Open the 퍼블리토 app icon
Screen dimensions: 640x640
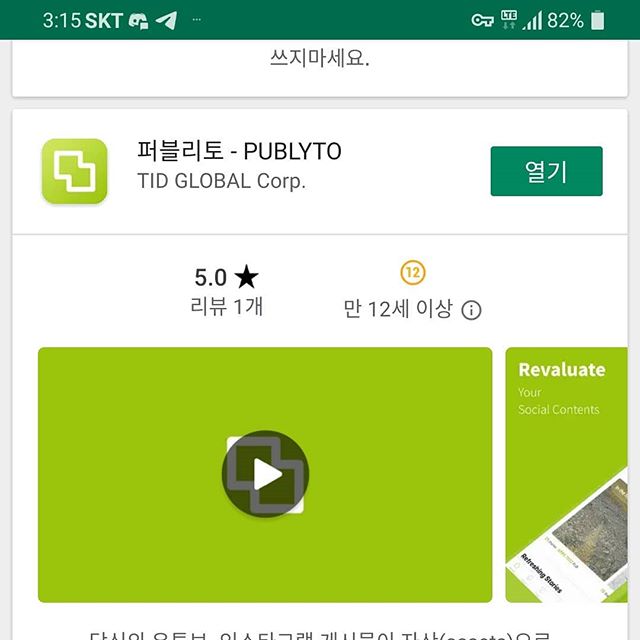coord(74,171)
